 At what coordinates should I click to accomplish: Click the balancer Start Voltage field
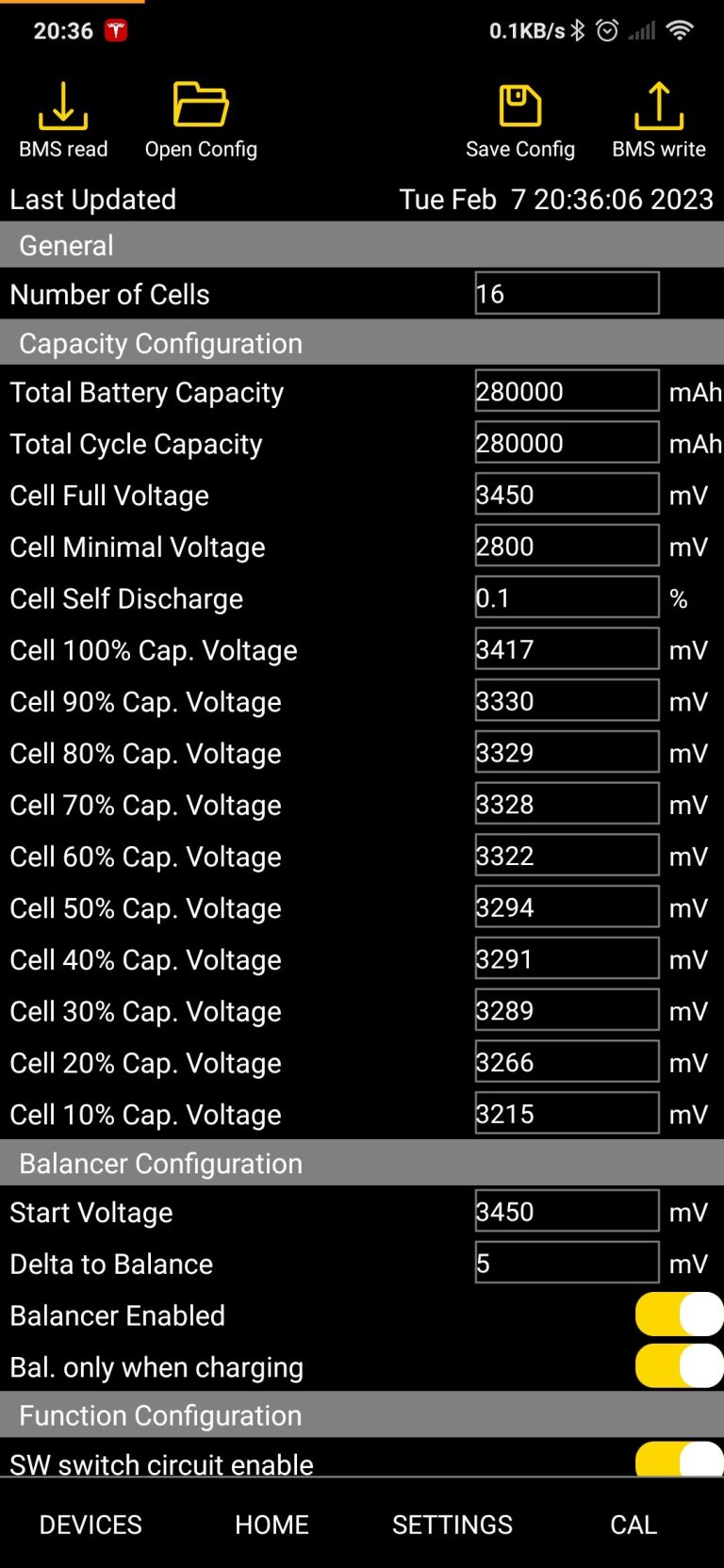(566, 1211)
